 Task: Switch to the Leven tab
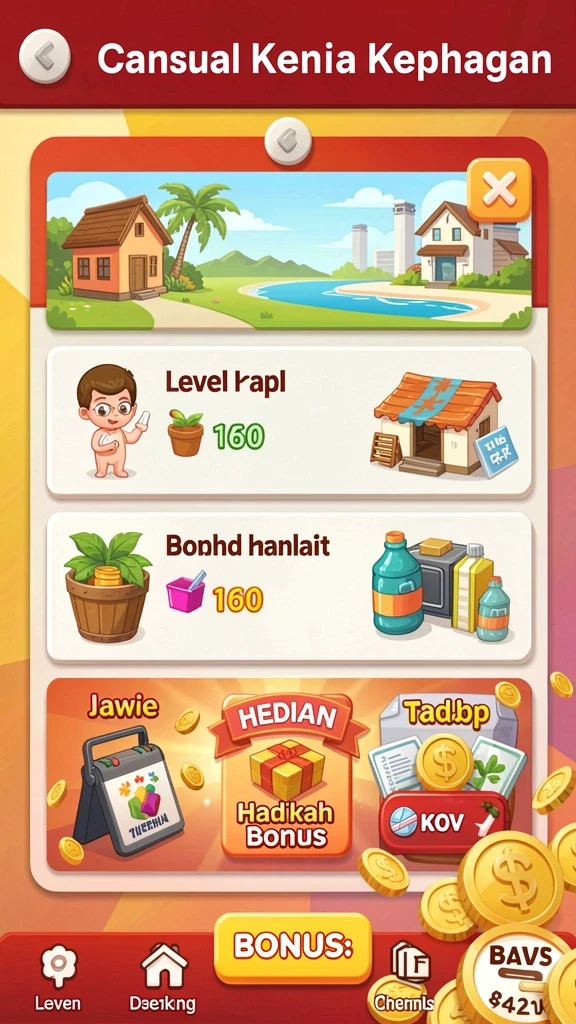tap(59, 978)
